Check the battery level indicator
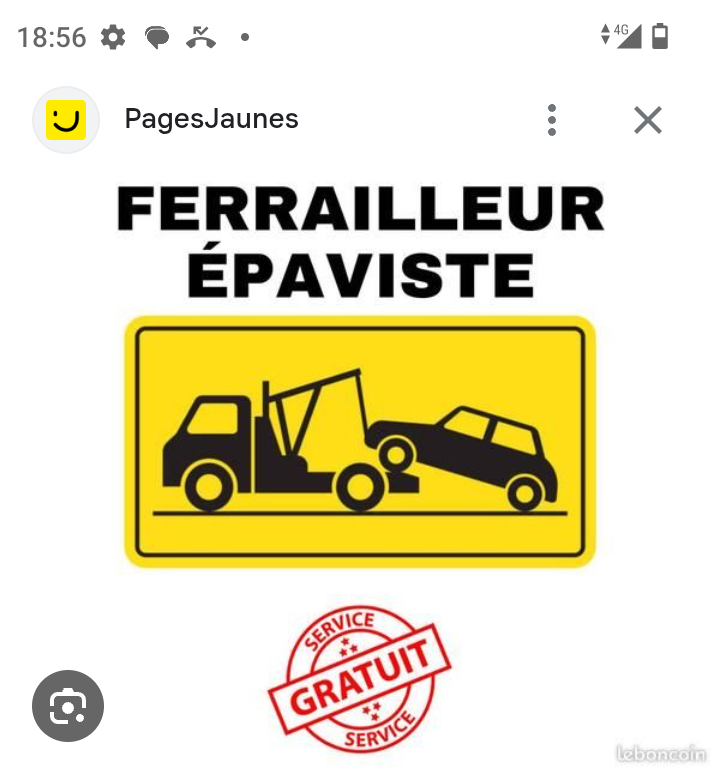 [662, 36]
